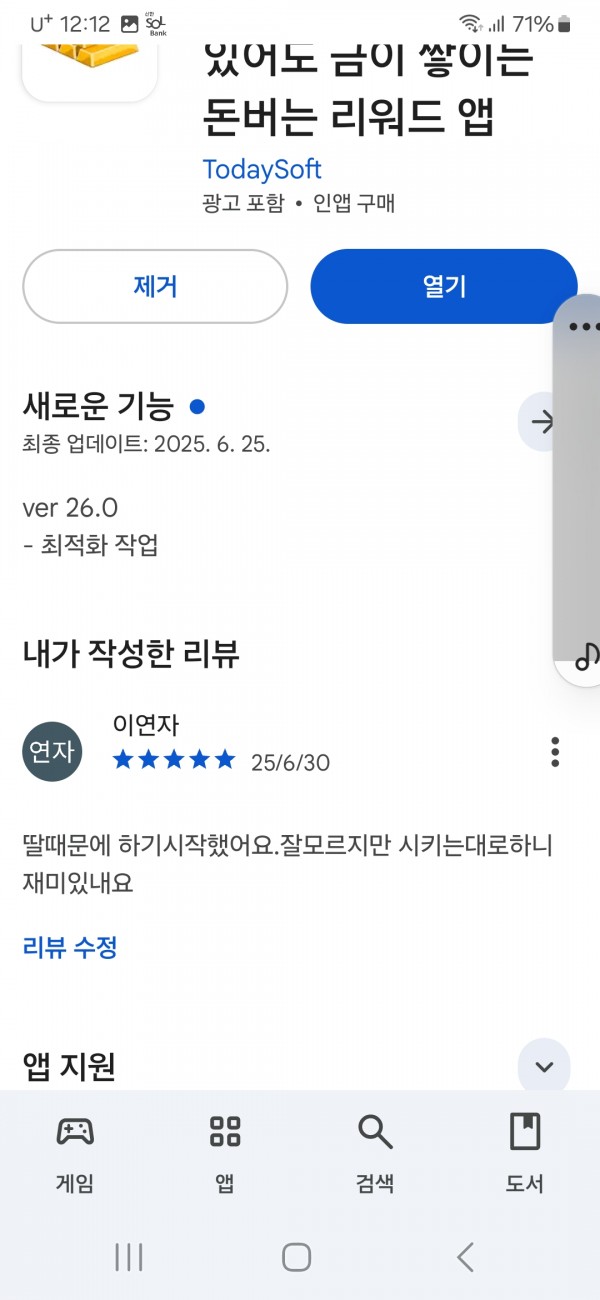This screenshot has height=1300, width=600.
Task: Switch to the 도서 tab
Action: 524,1154
